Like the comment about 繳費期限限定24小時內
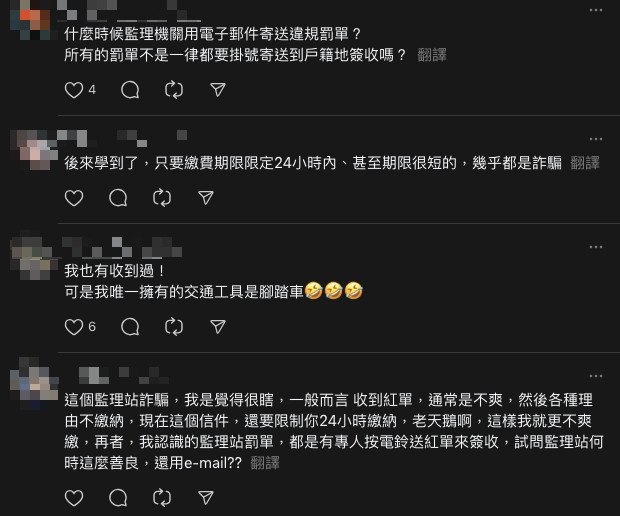Screen dimensions: 620x516 (x=73, y=198)
